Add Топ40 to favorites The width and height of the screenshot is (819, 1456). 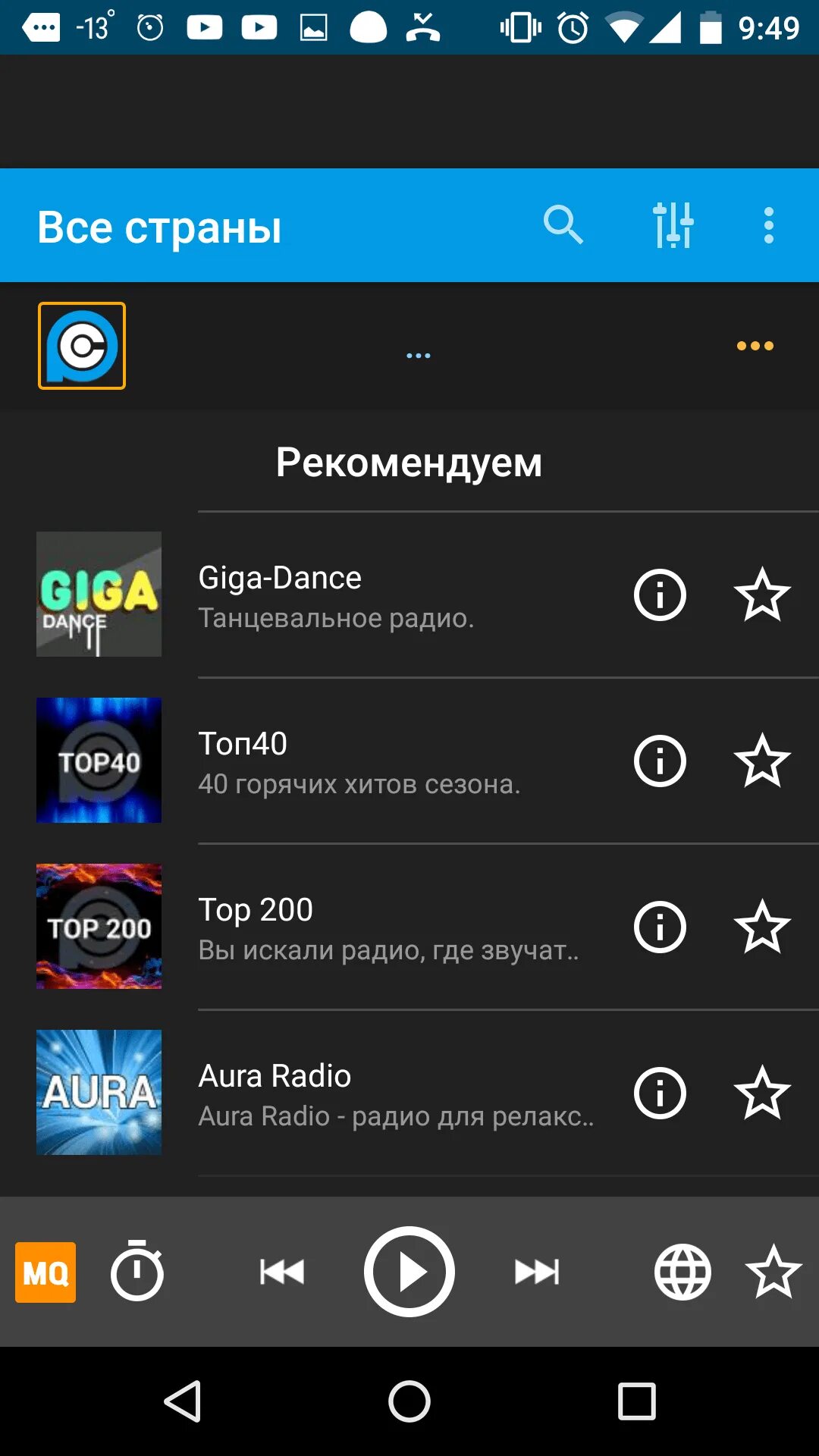(762, 761)
